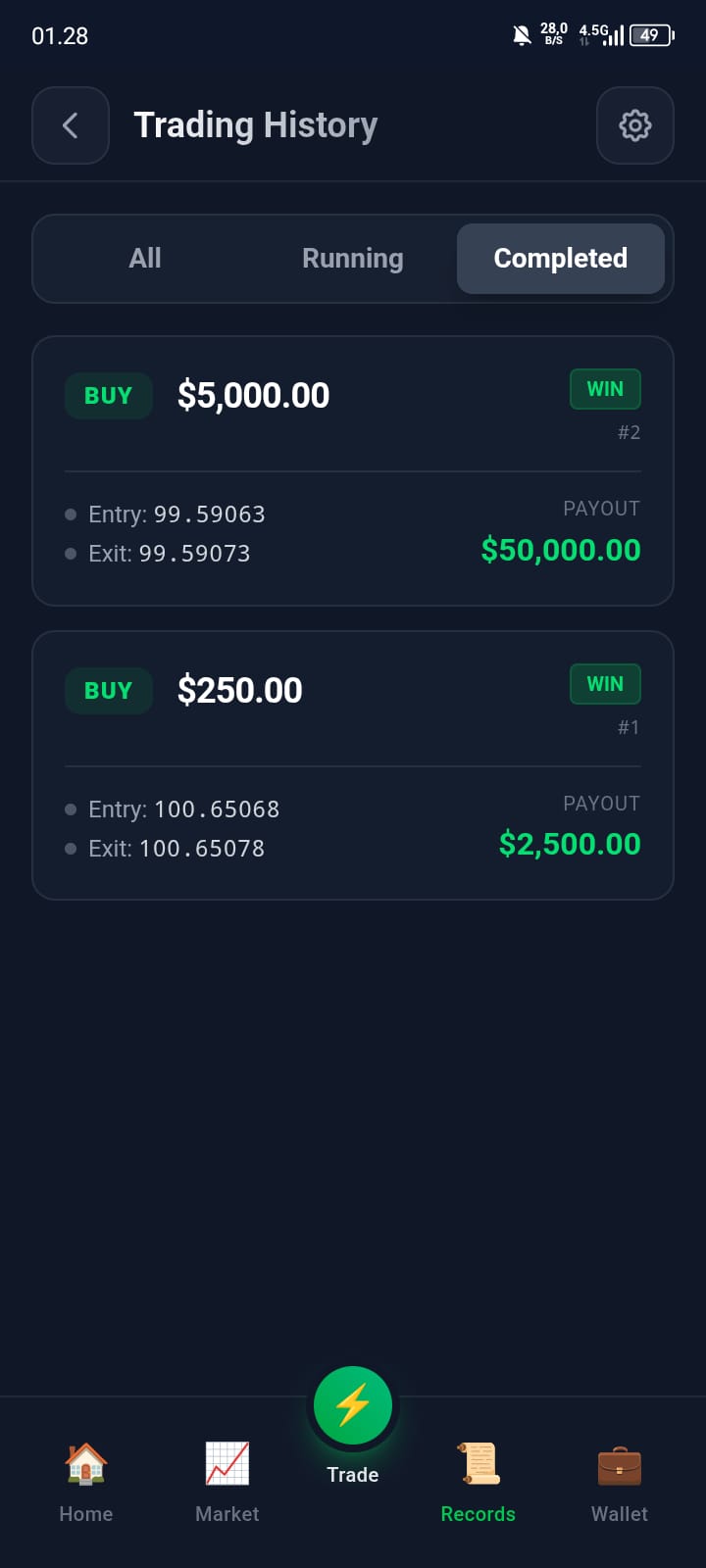Image resolution: width=706 pixels, height=1568 pixels.
Task: Open settings via the gear icon
Action: tap(634, 125)
